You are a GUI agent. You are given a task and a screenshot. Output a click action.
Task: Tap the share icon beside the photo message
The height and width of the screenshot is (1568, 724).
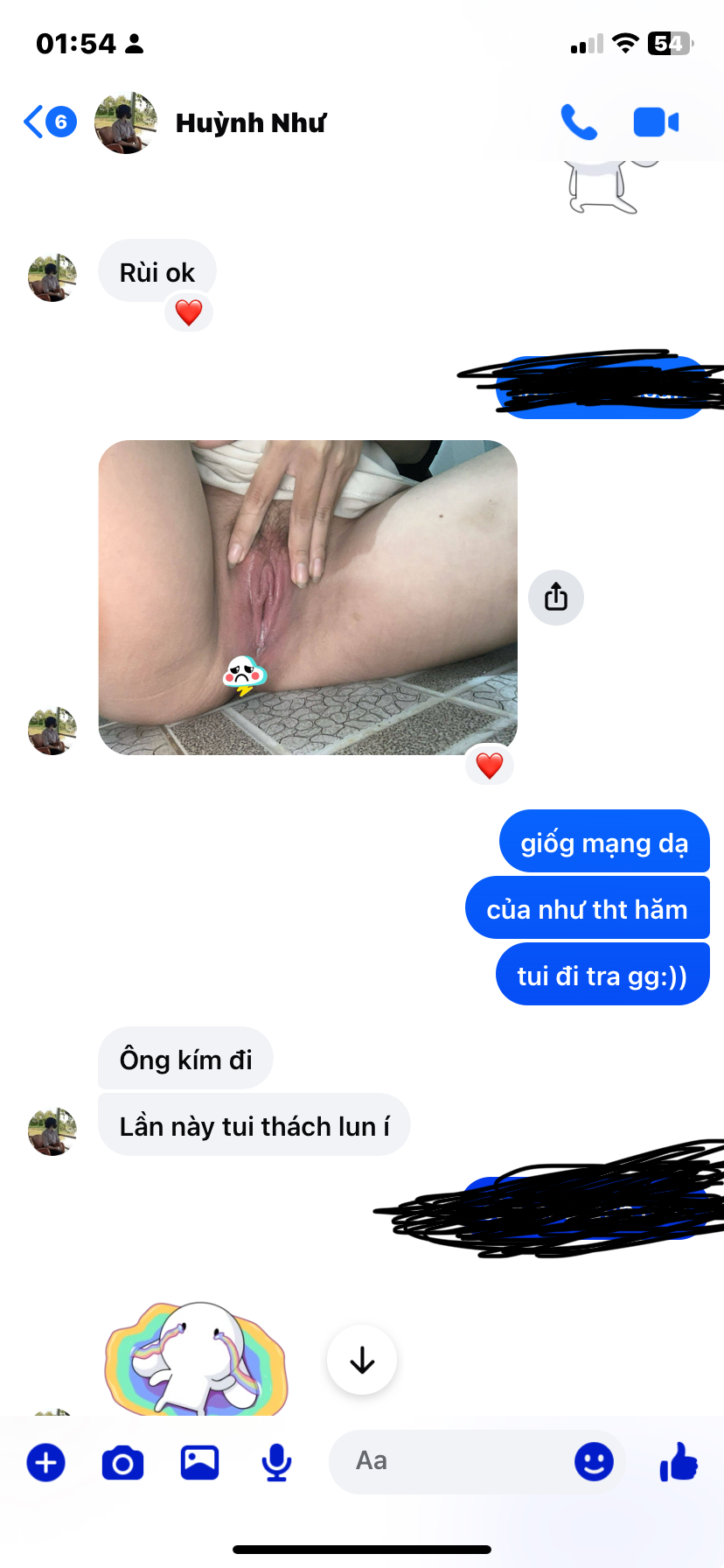tap(556, 598)
